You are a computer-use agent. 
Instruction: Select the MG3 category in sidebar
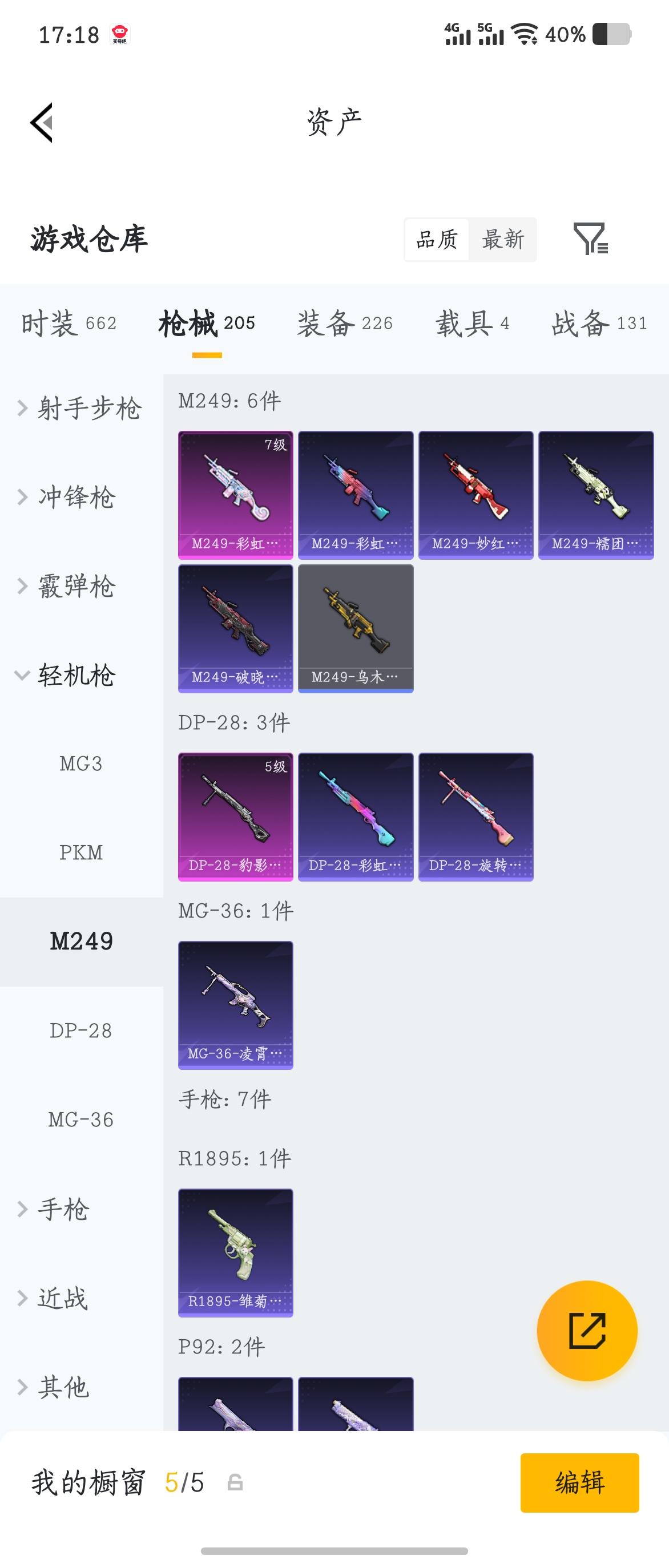click(80, 764)
